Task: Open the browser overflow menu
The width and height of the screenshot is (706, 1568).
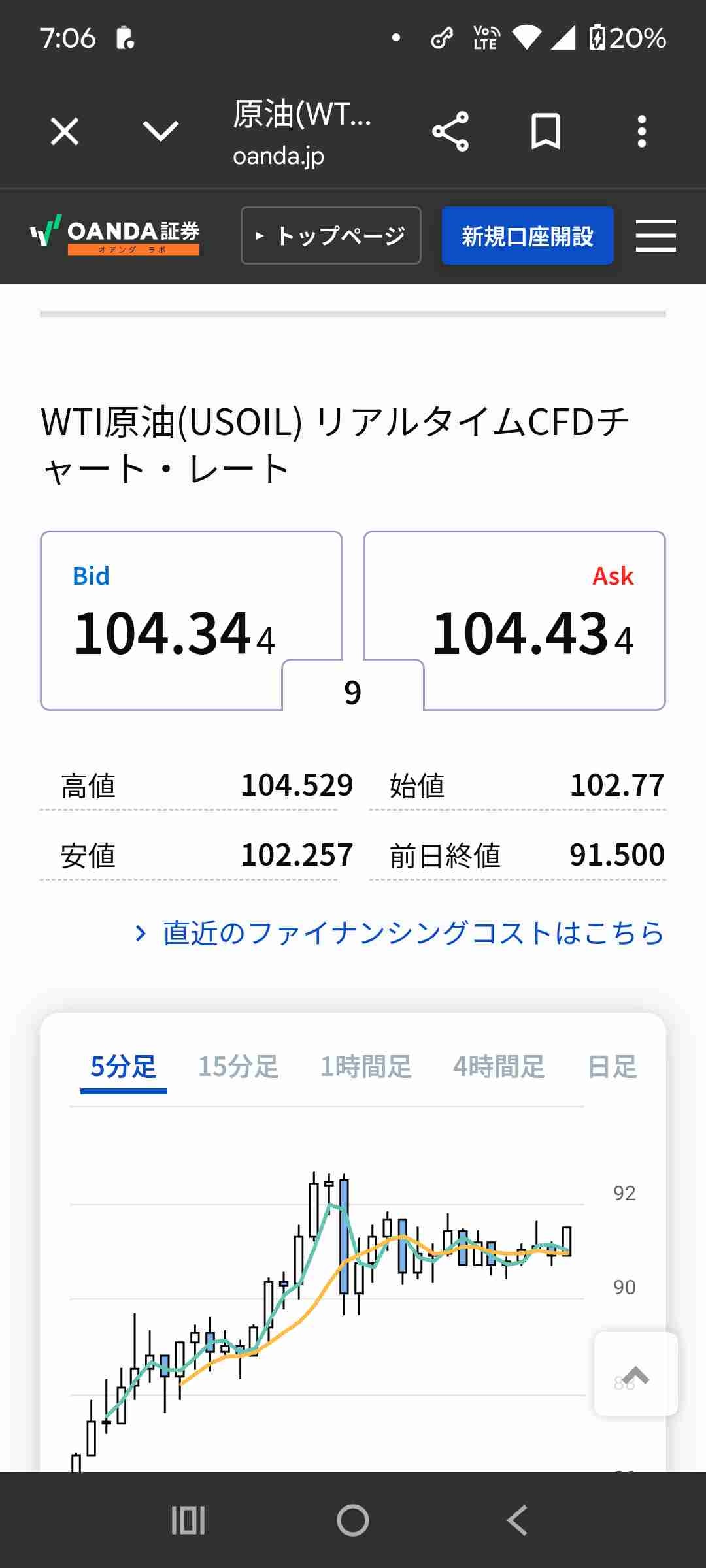Action: tap(641, 131)
